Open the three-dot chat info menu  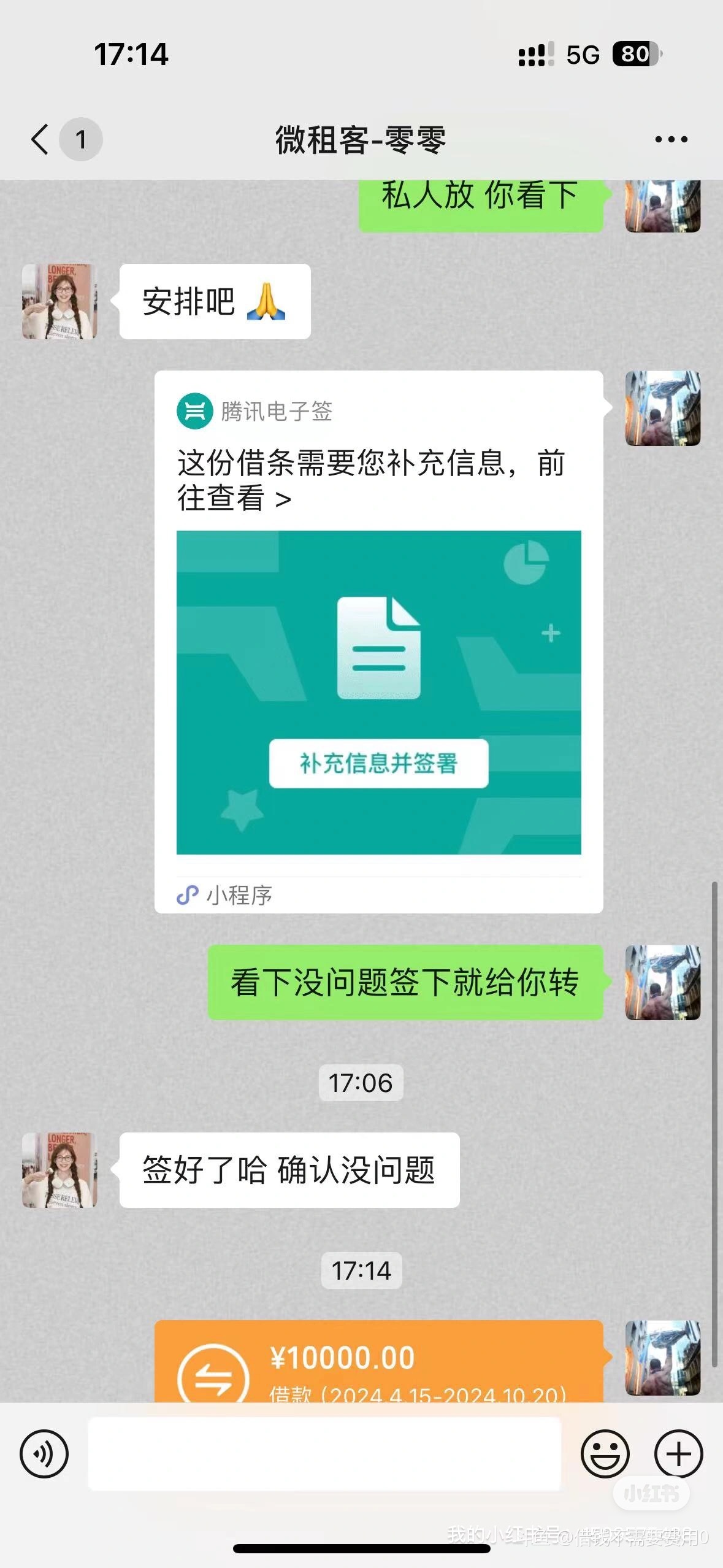pos(671,140)
